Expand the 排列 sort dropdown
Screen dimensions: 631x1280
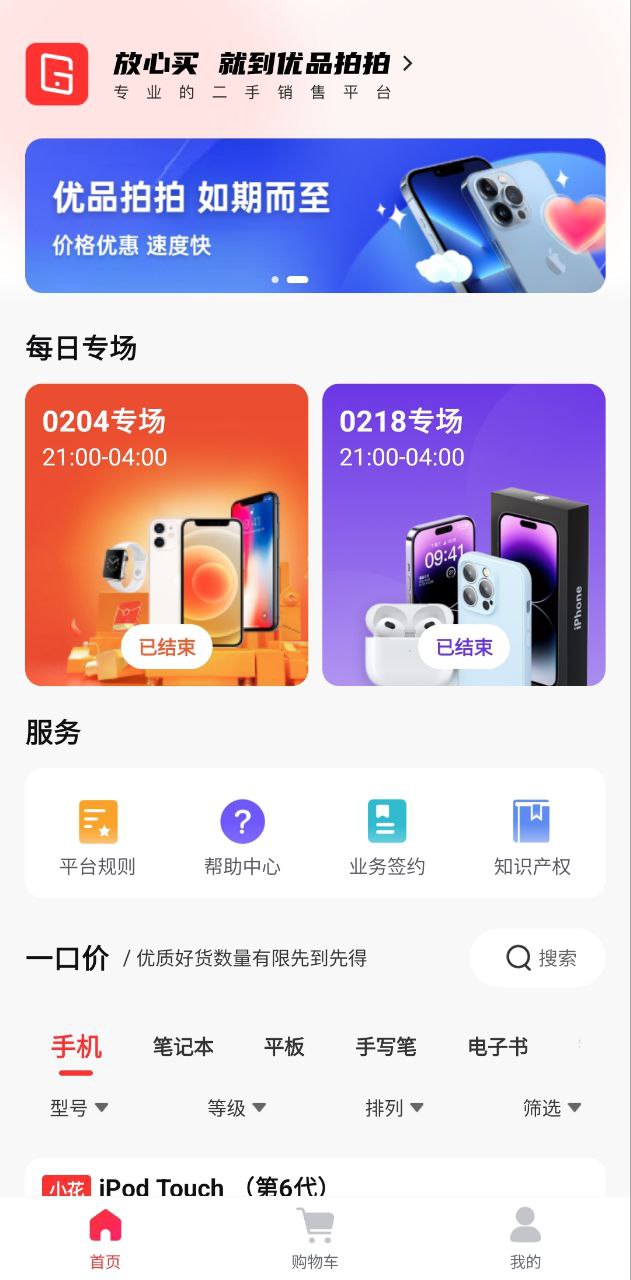pos(394,1108)
